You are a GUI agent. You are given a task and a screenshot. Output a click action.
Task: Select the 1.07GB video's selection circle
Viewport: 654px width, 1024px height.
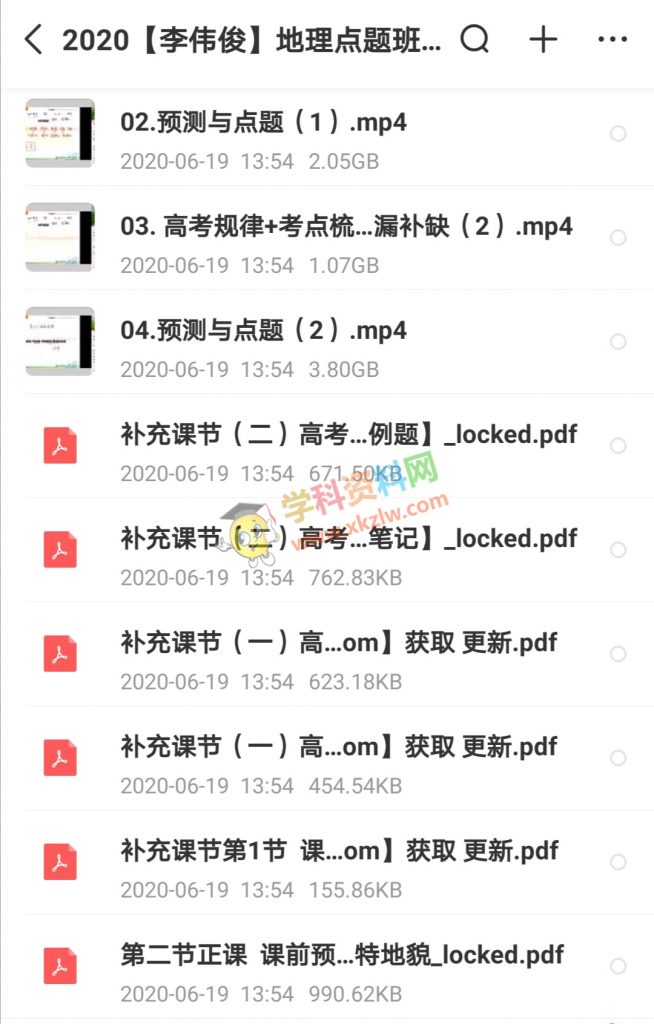pos(618,238)
